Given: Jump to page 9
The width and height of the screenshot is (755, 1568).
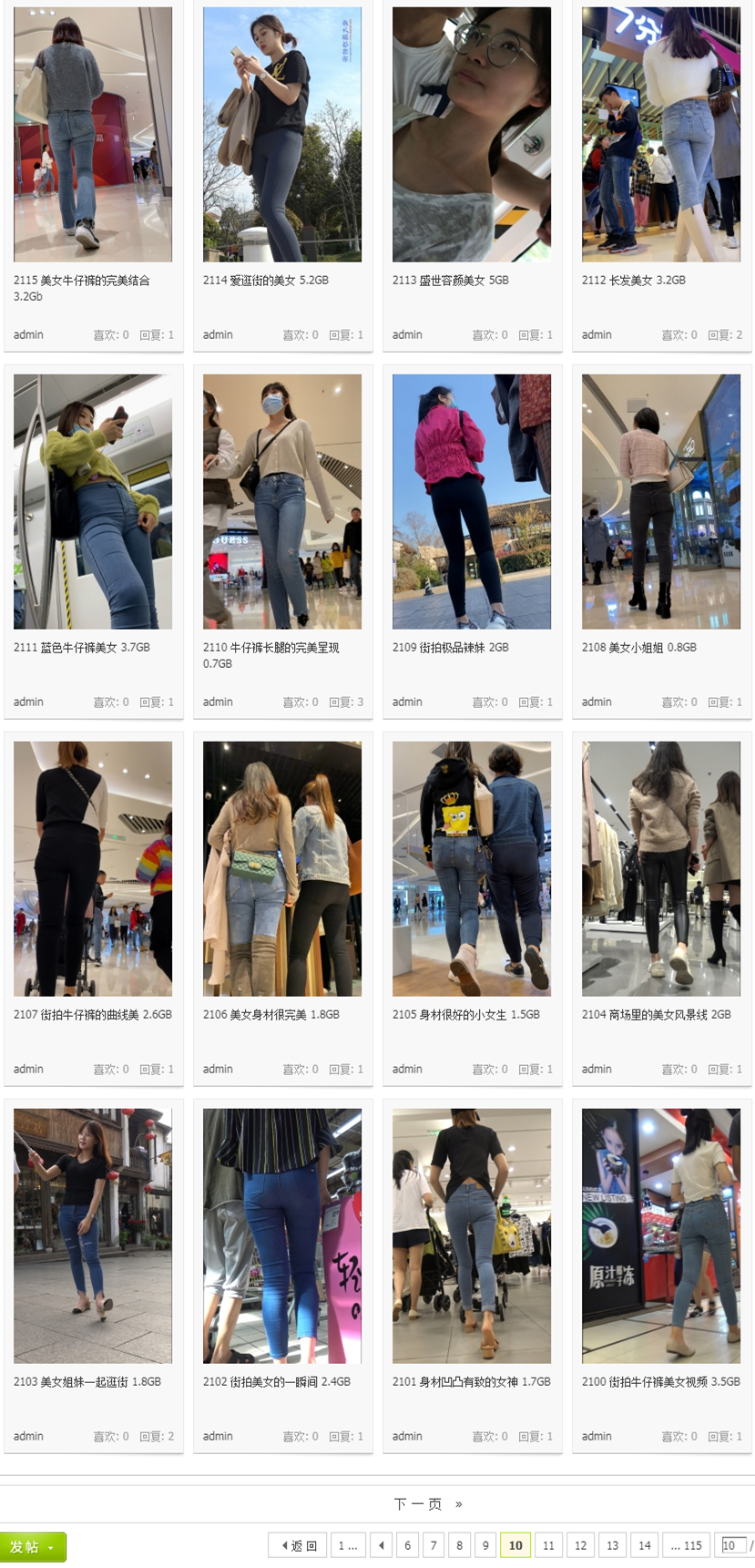Looking at the screenshot, I should [x=485, y=1545].
